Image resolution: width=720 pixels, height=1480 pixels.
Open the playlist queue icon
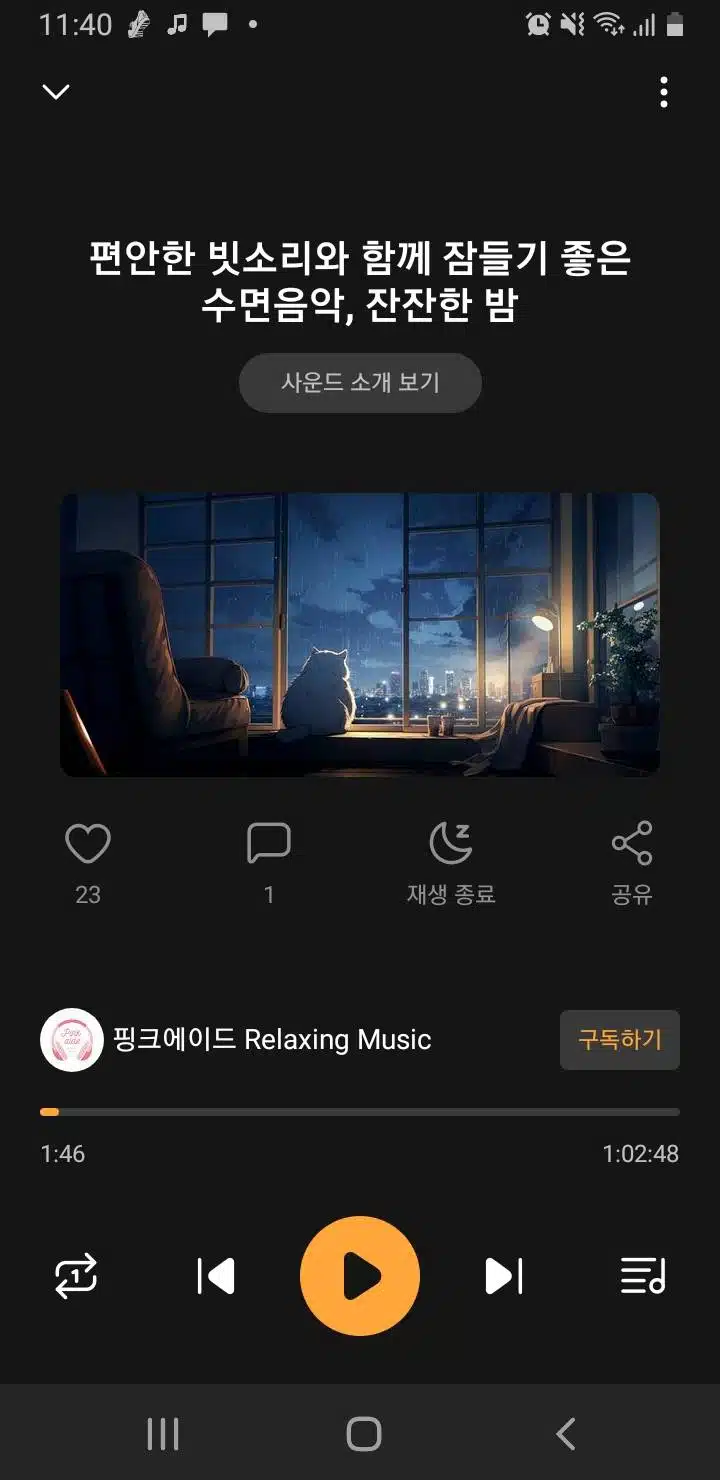(x=643, y=1276)
